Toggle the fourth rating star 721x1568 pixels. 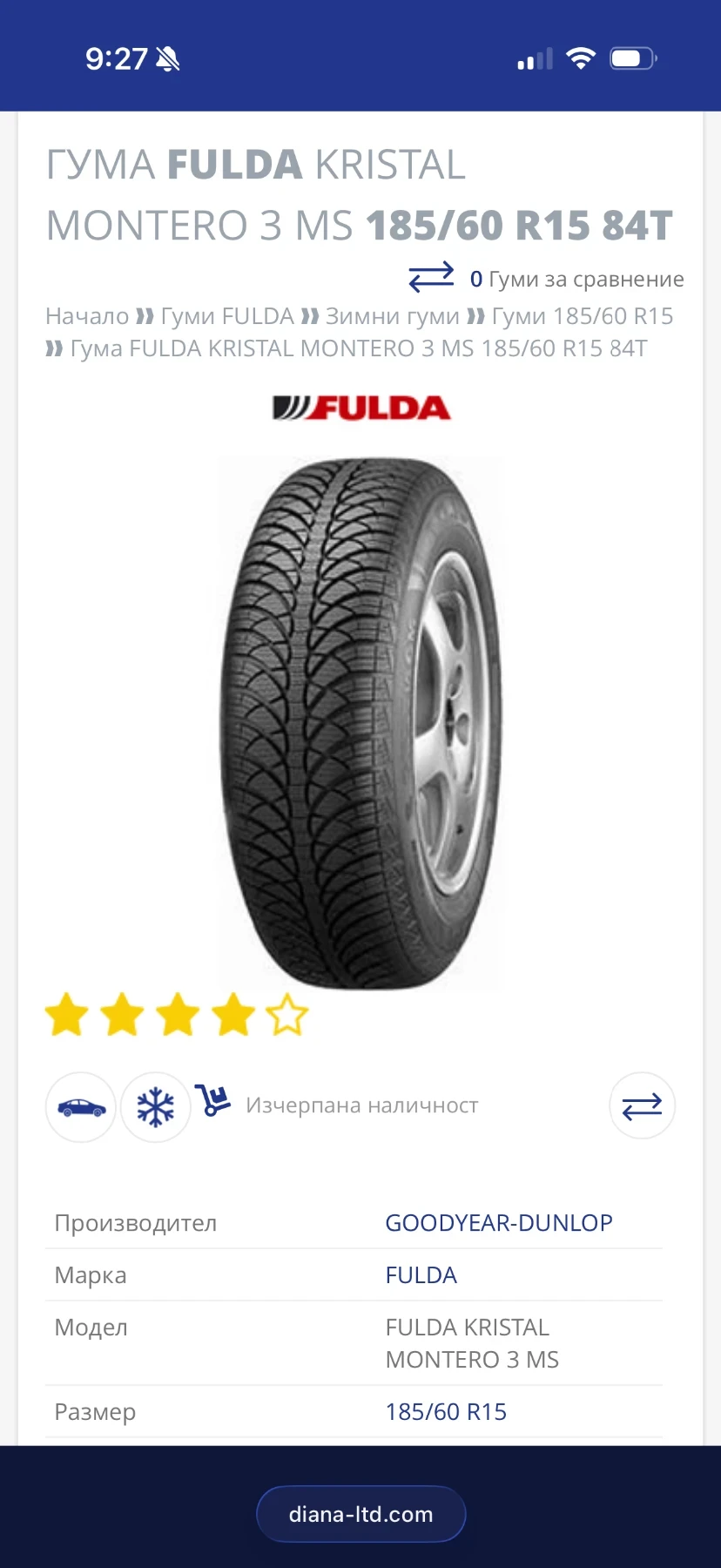pyautogui.click(x=232, y=1015)
